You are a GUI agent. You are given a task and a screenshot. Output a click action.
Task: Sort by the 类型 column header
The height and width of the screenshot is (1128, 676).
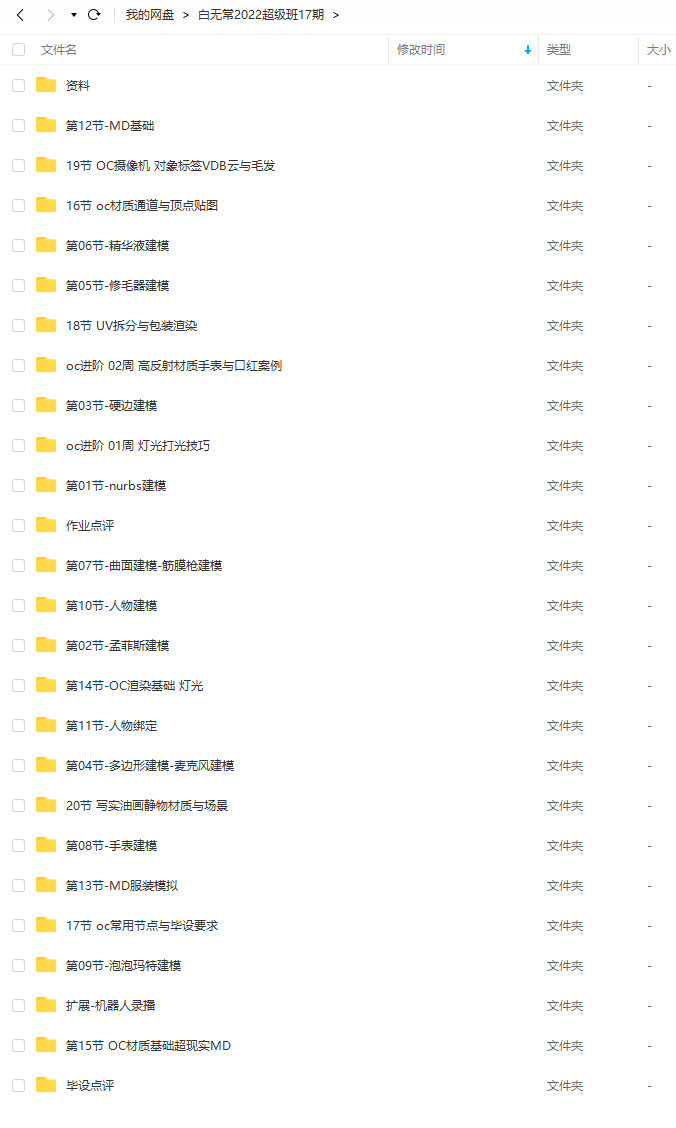[x=558, y=50]
